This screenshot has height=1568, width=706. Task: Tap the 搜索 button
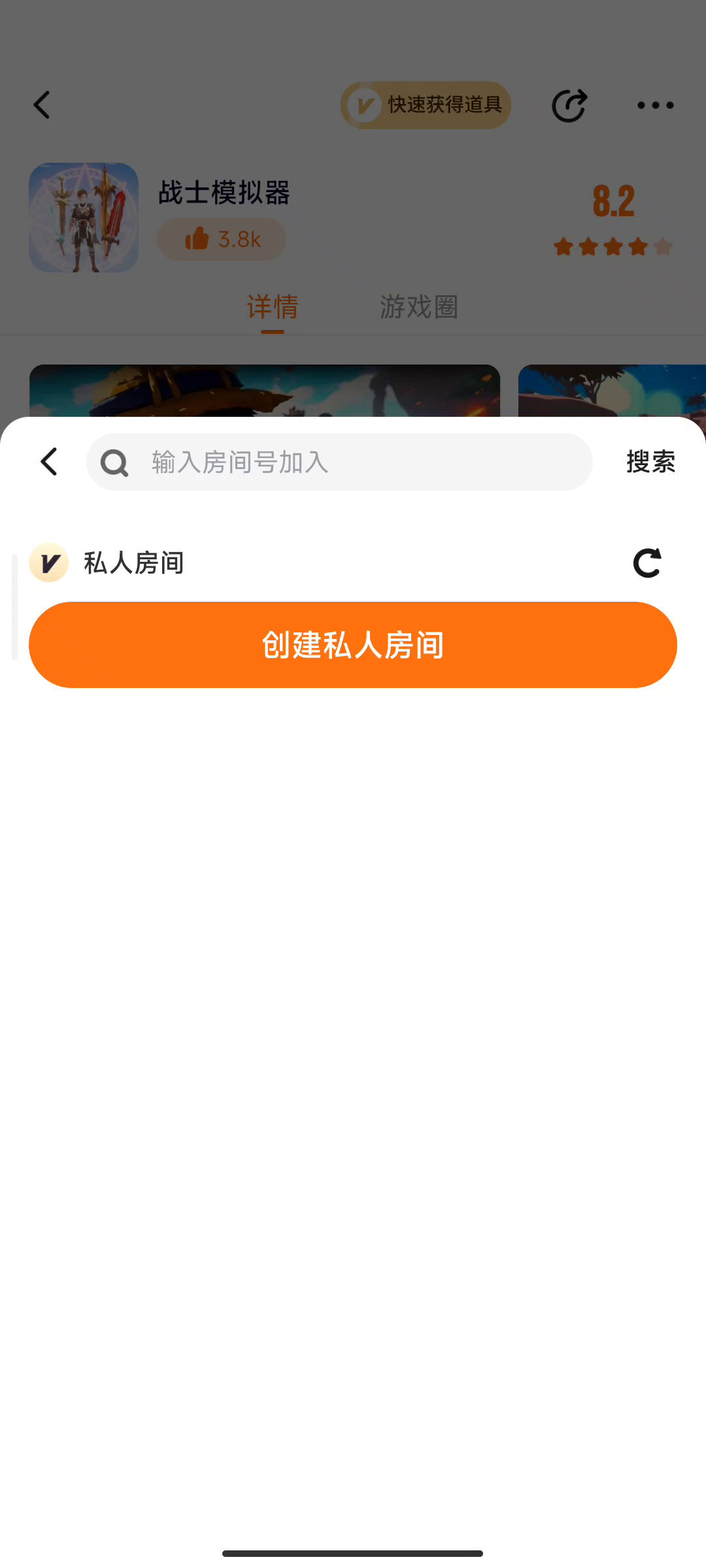(x=650, y=462)
